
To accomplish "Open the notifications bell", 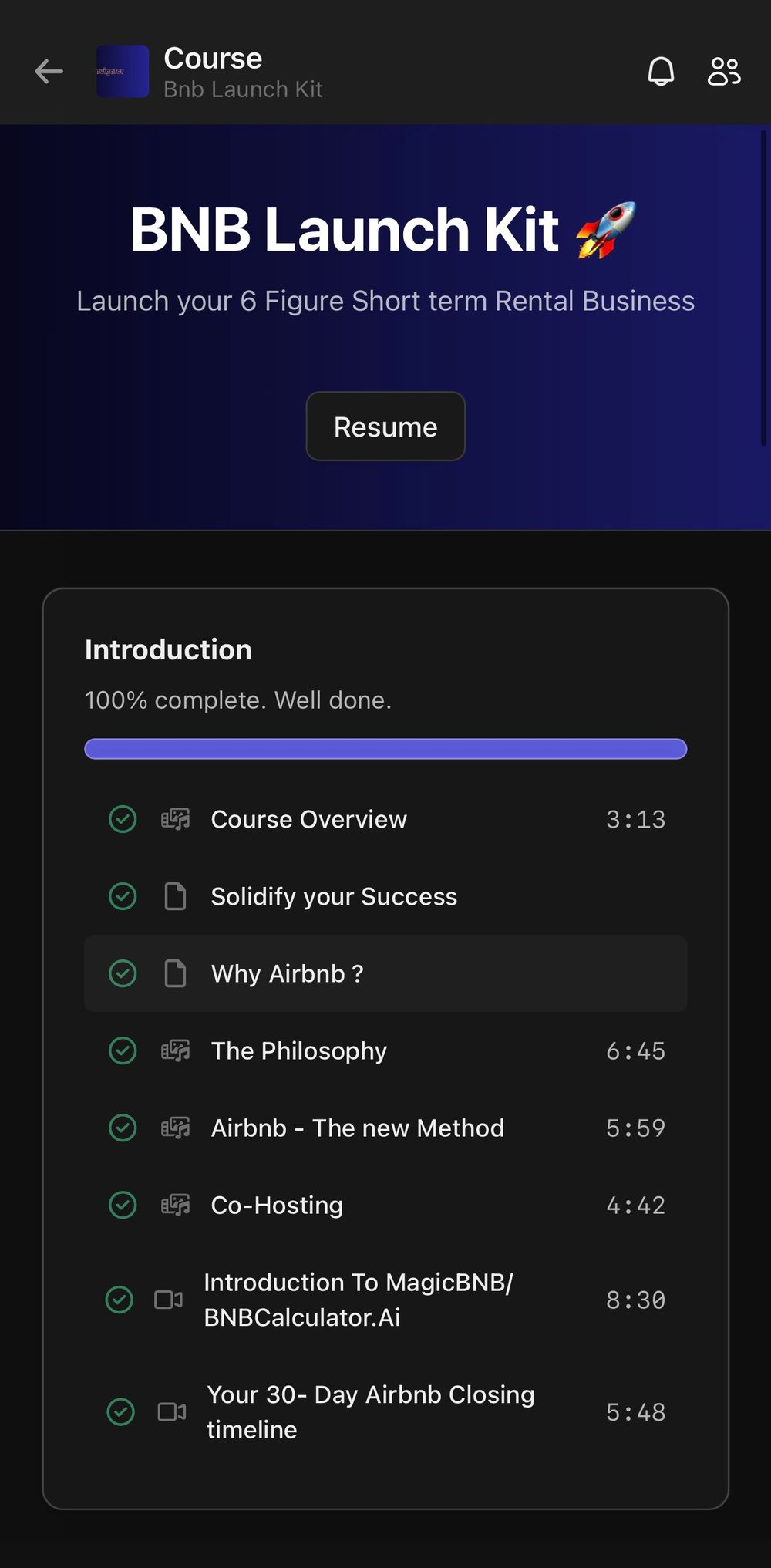I will 661,71.
